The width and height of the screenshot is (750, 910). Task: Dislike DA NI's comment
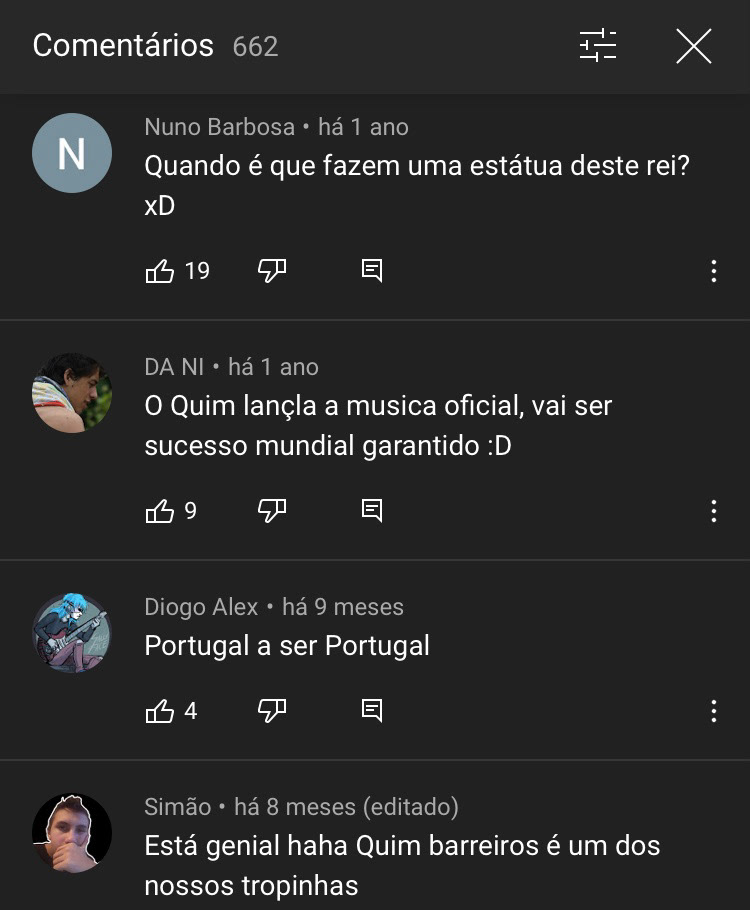(272, 512)
